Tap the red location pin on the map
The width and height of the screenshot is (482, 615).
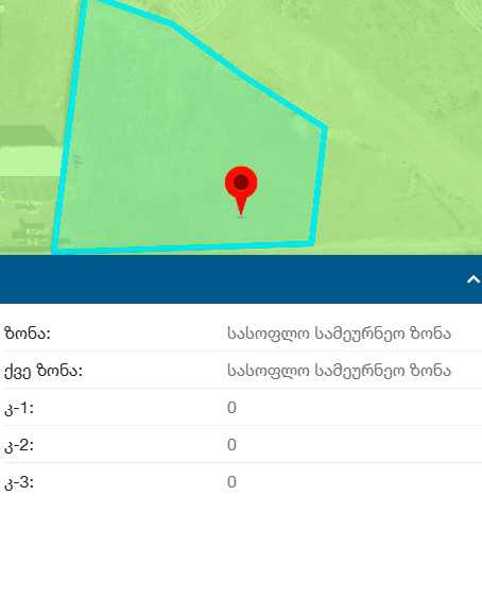click(241, 191)
